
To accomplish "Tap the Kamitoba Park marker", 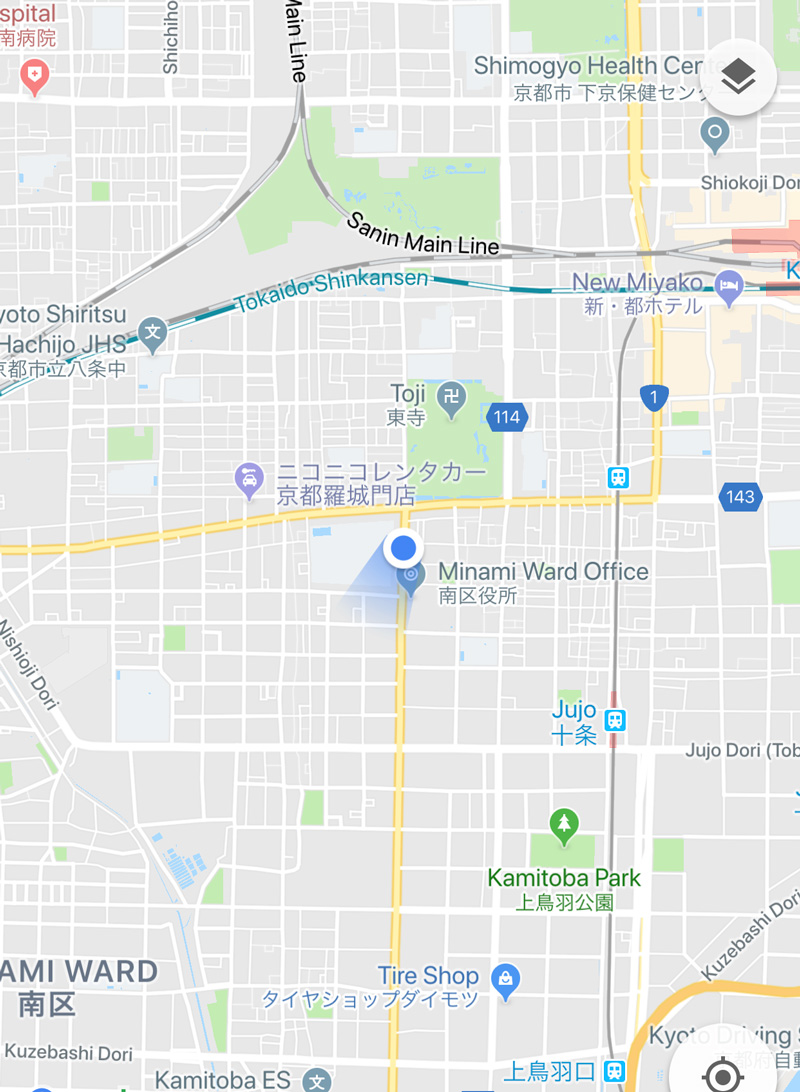I will [x=565, y=826].
